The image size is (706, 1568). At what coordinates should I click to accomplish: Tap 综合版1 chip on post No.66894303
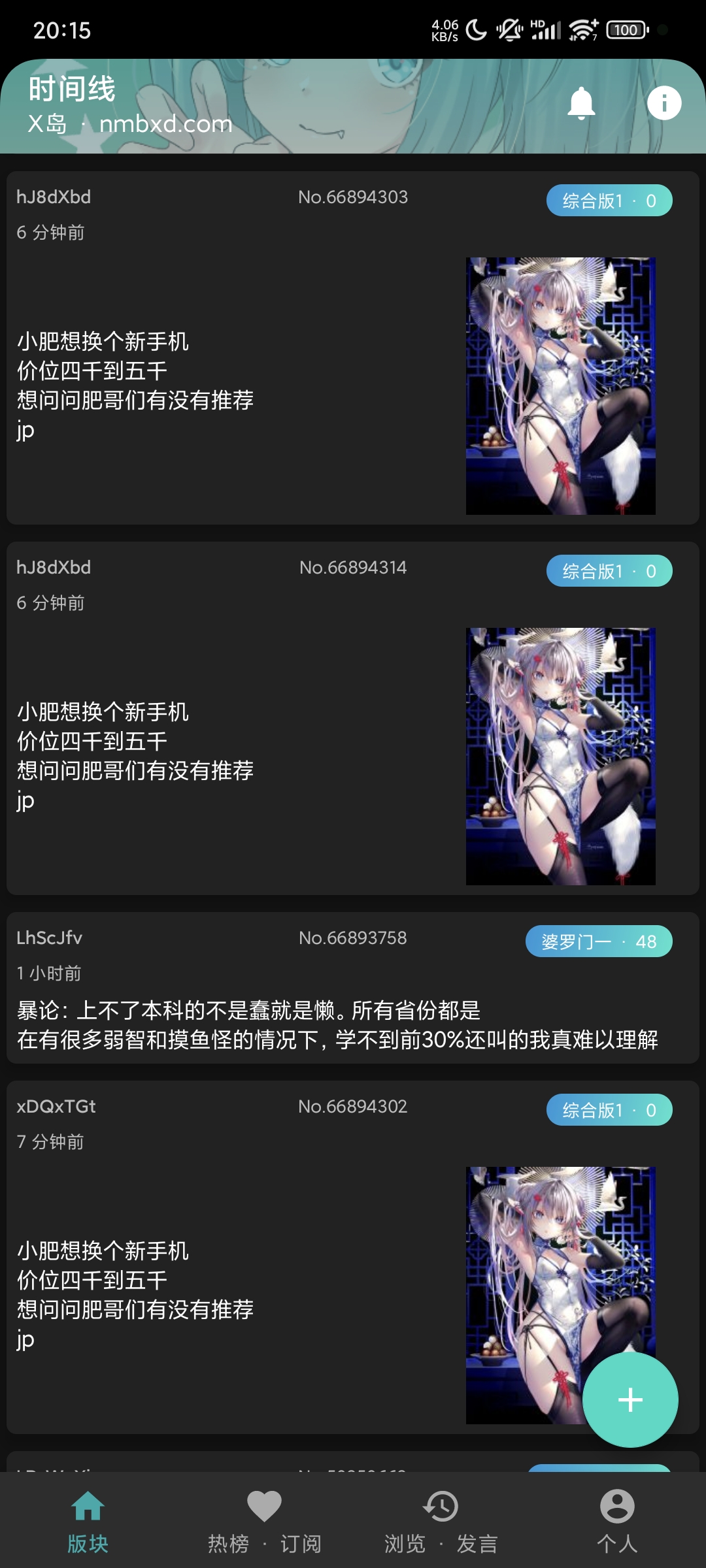click(x=609, y=201)
